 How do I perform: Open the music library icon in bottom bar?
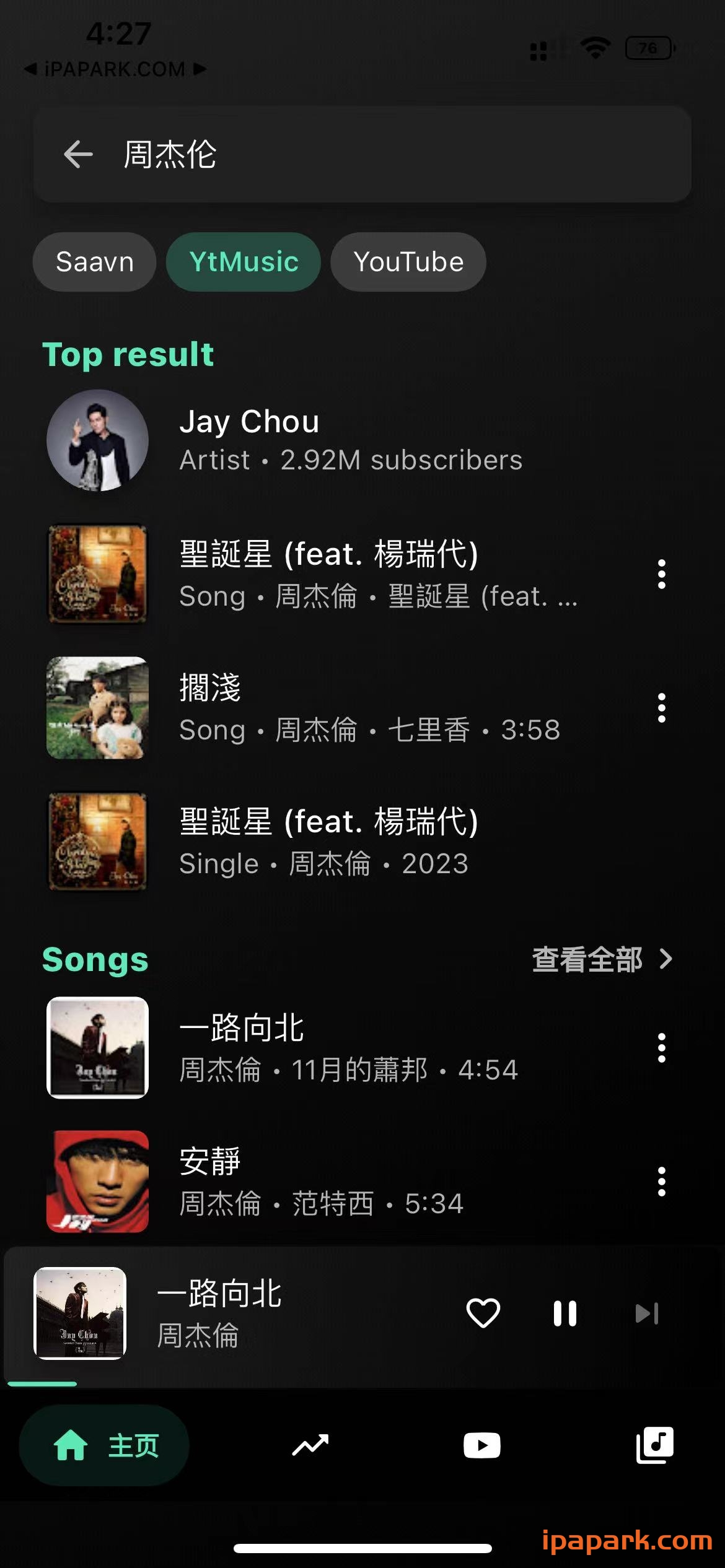654,1445
